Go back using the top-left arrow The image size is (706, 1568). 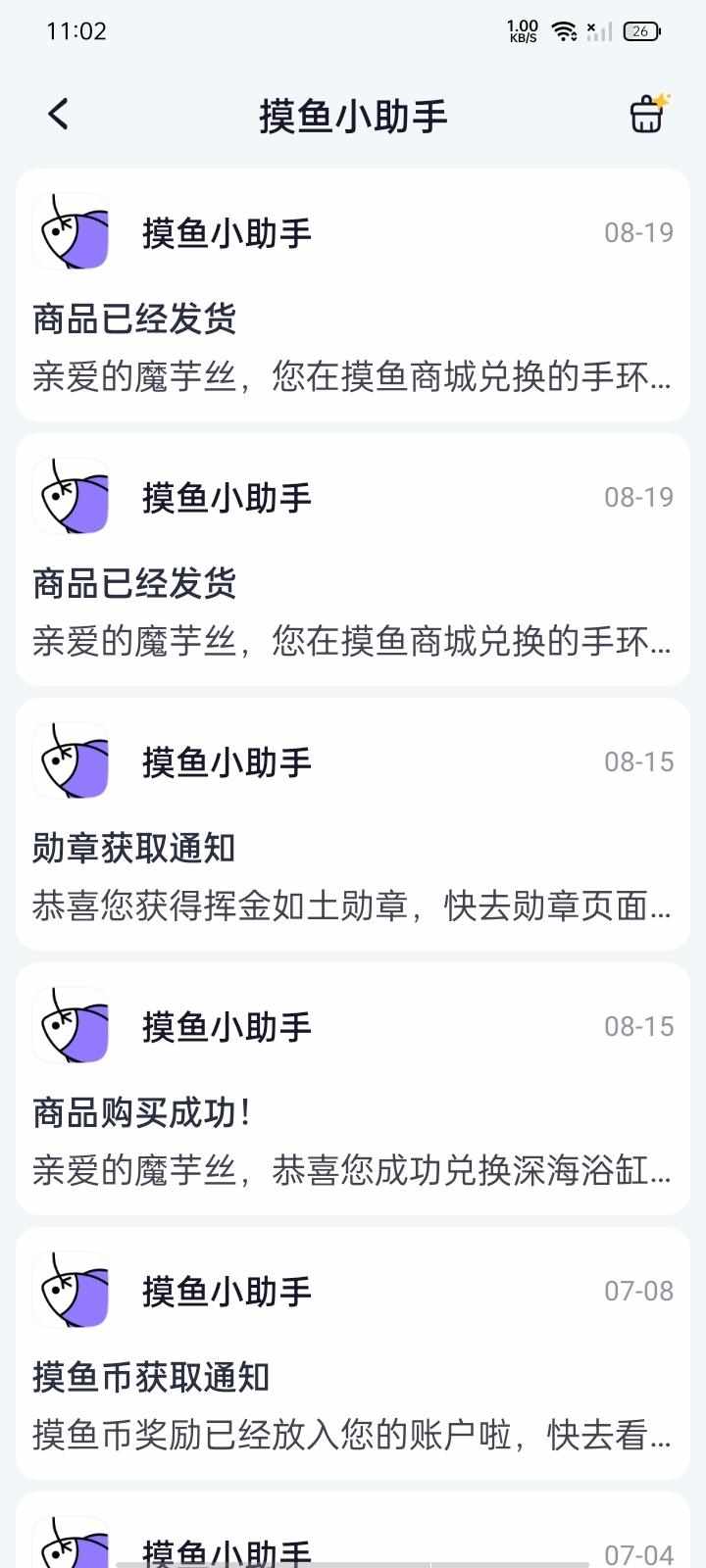click(x=59, y=115)
